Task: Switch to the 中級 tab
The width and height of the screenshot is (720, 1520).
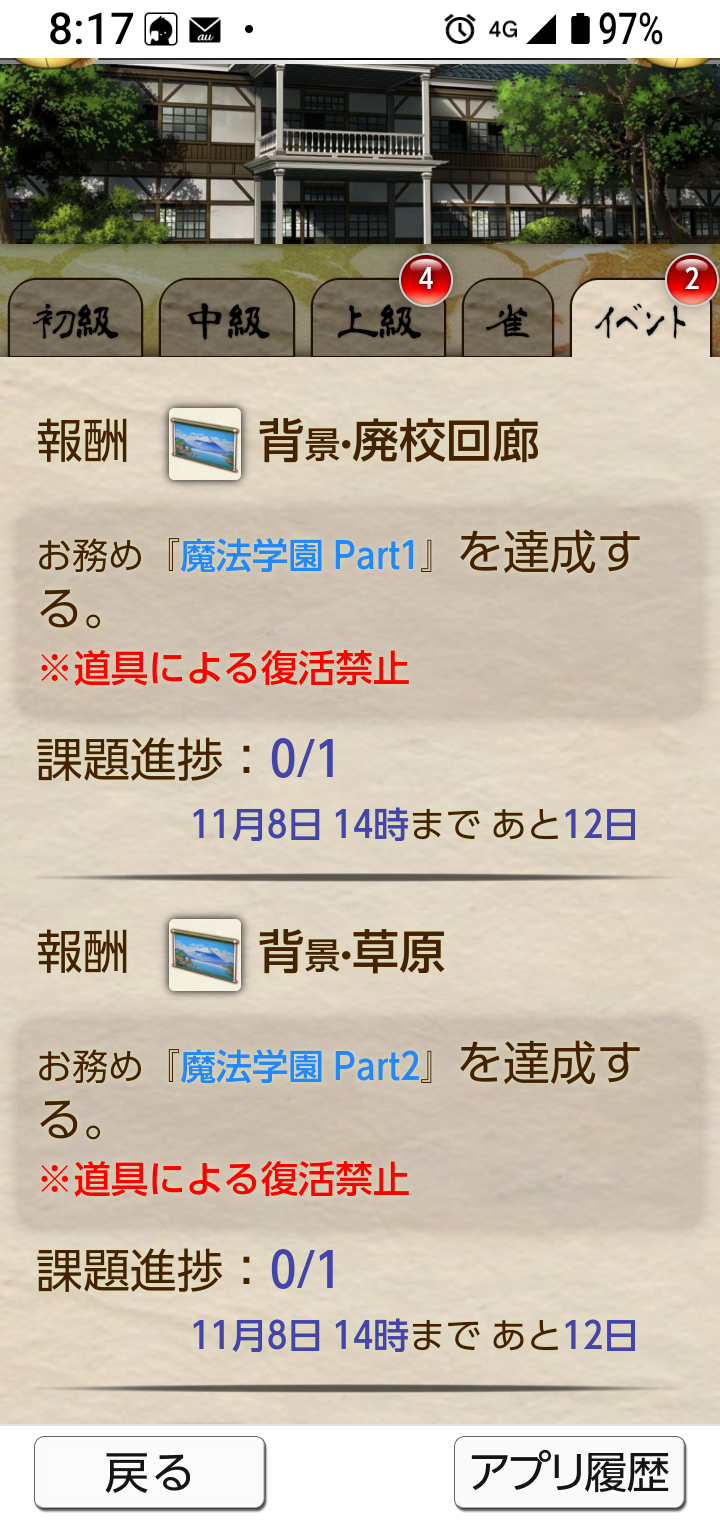Action: coord(227,322)
